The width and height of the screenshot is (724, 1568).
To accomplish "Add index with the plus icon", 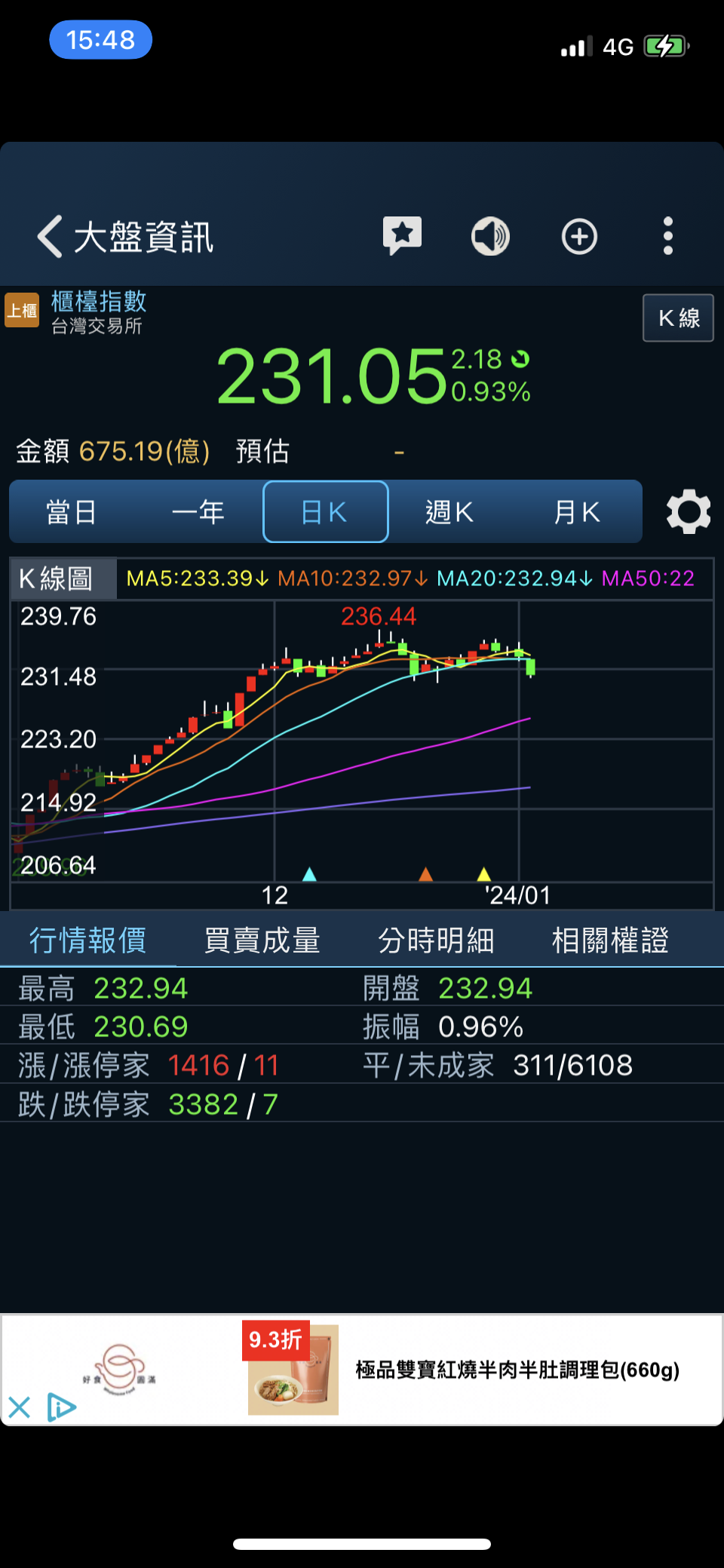I will (579, 237).
